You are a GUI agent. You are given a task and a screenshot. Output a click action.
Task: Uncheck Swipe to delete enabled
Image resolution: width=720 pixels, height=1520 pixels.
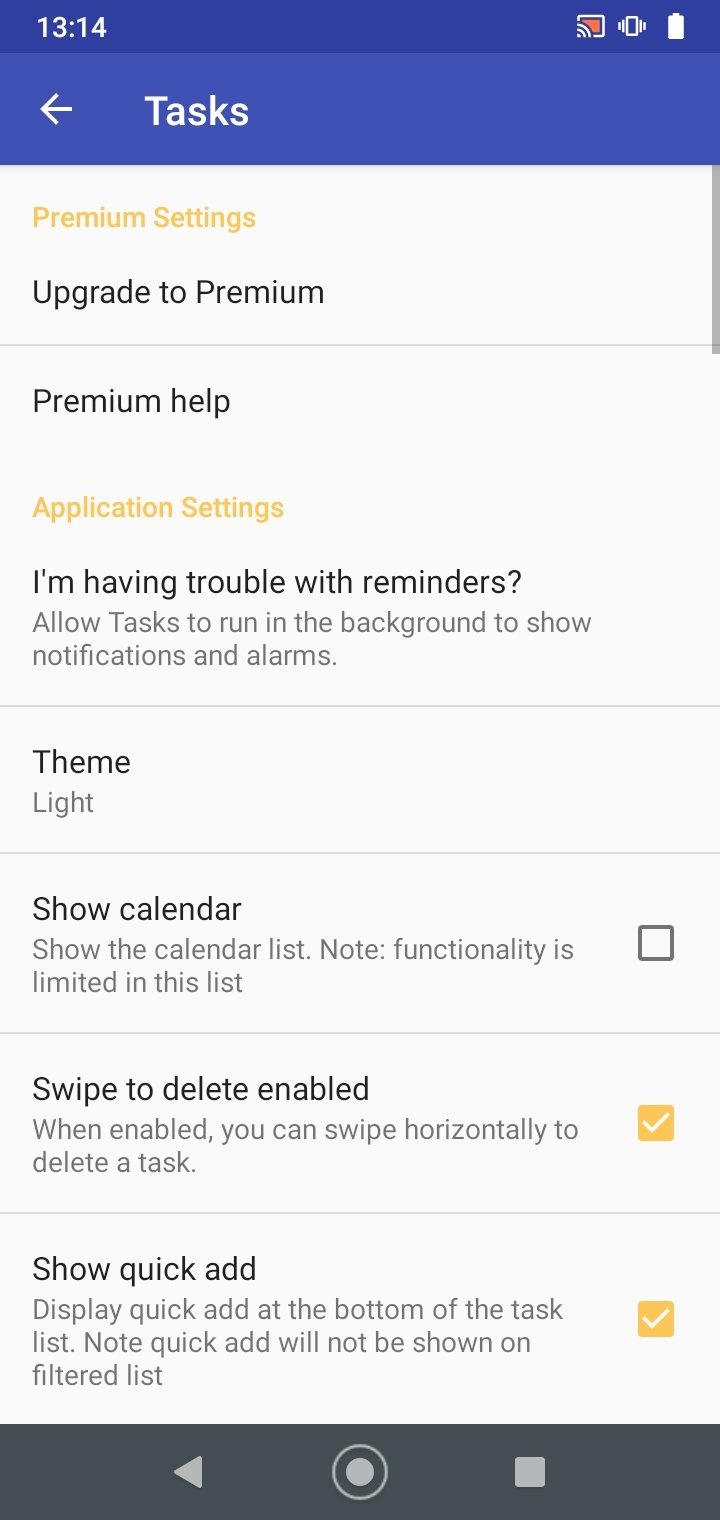click(656, 1123)
